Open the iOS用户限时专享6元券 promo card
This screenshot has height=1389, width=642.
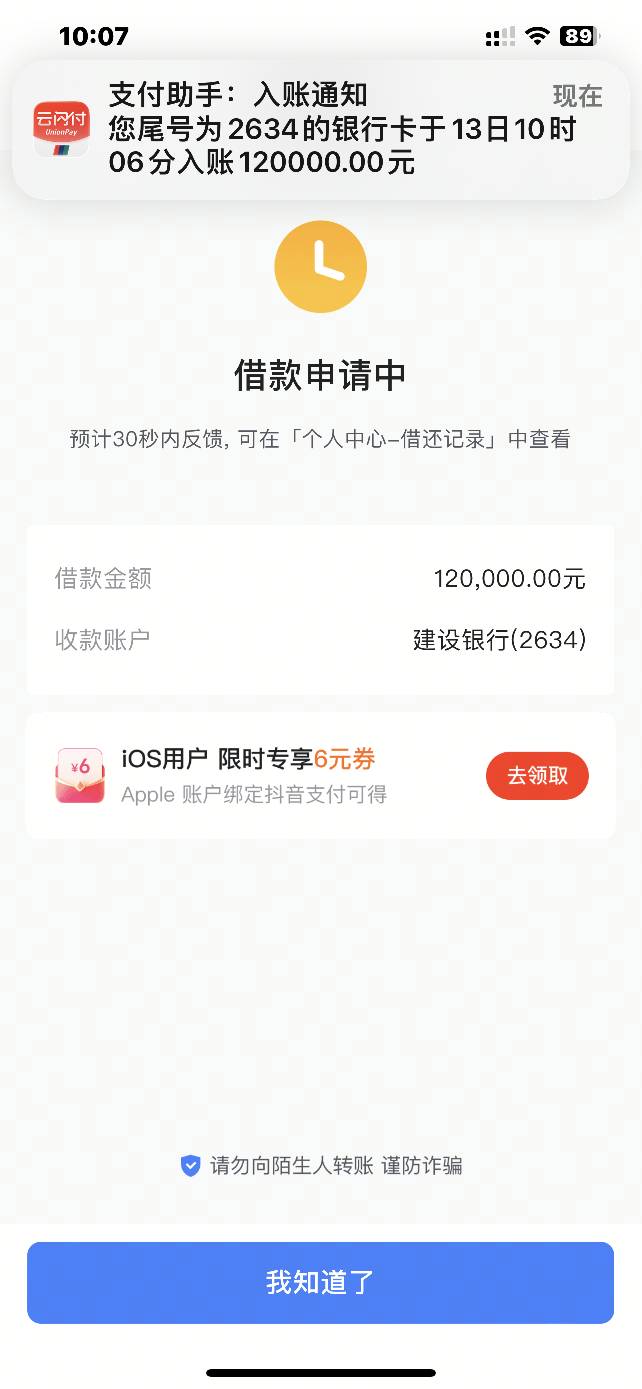(x=320, y=776)
